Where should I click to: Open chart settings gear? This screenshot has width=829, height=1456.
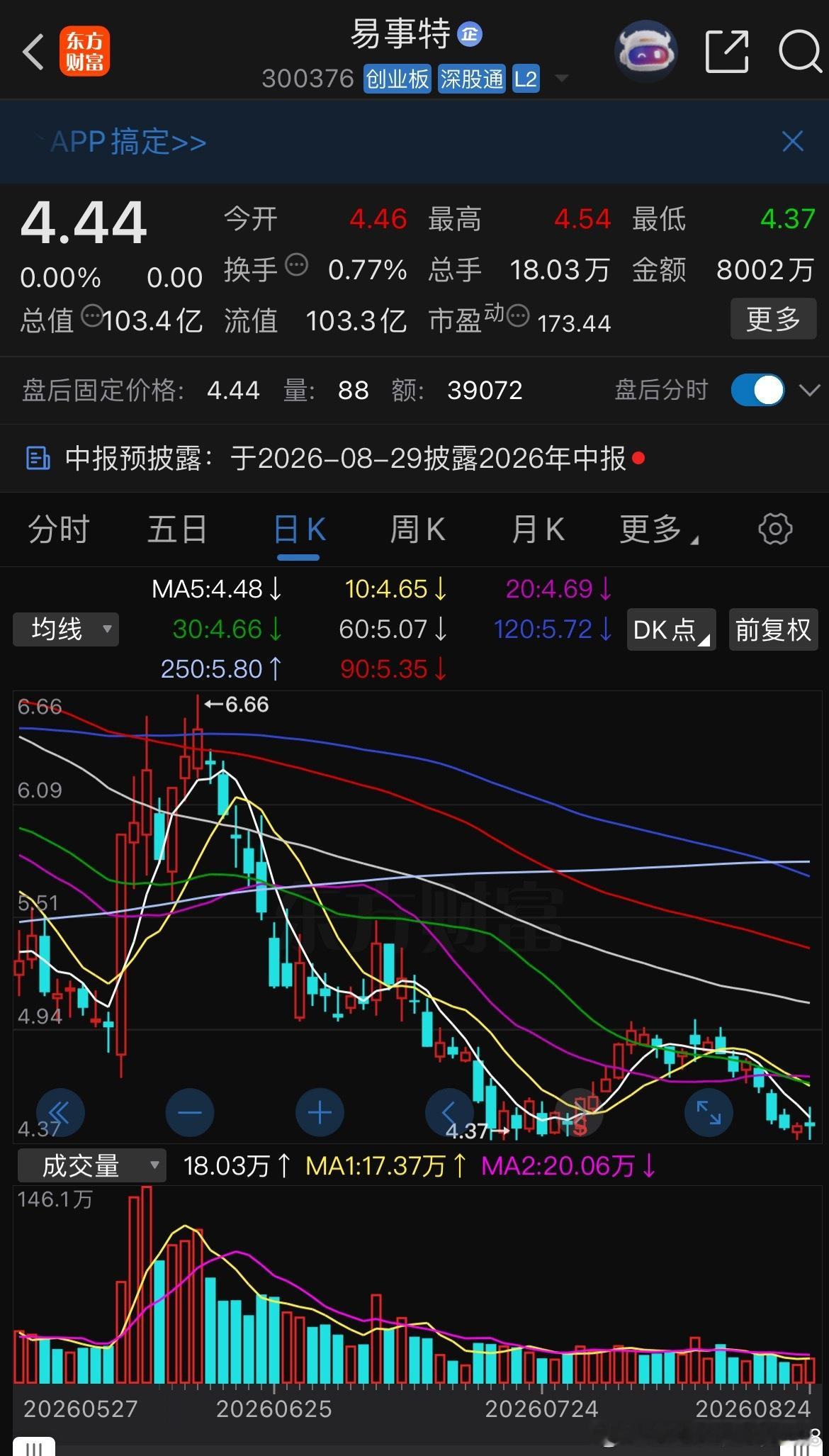point(775,529)
